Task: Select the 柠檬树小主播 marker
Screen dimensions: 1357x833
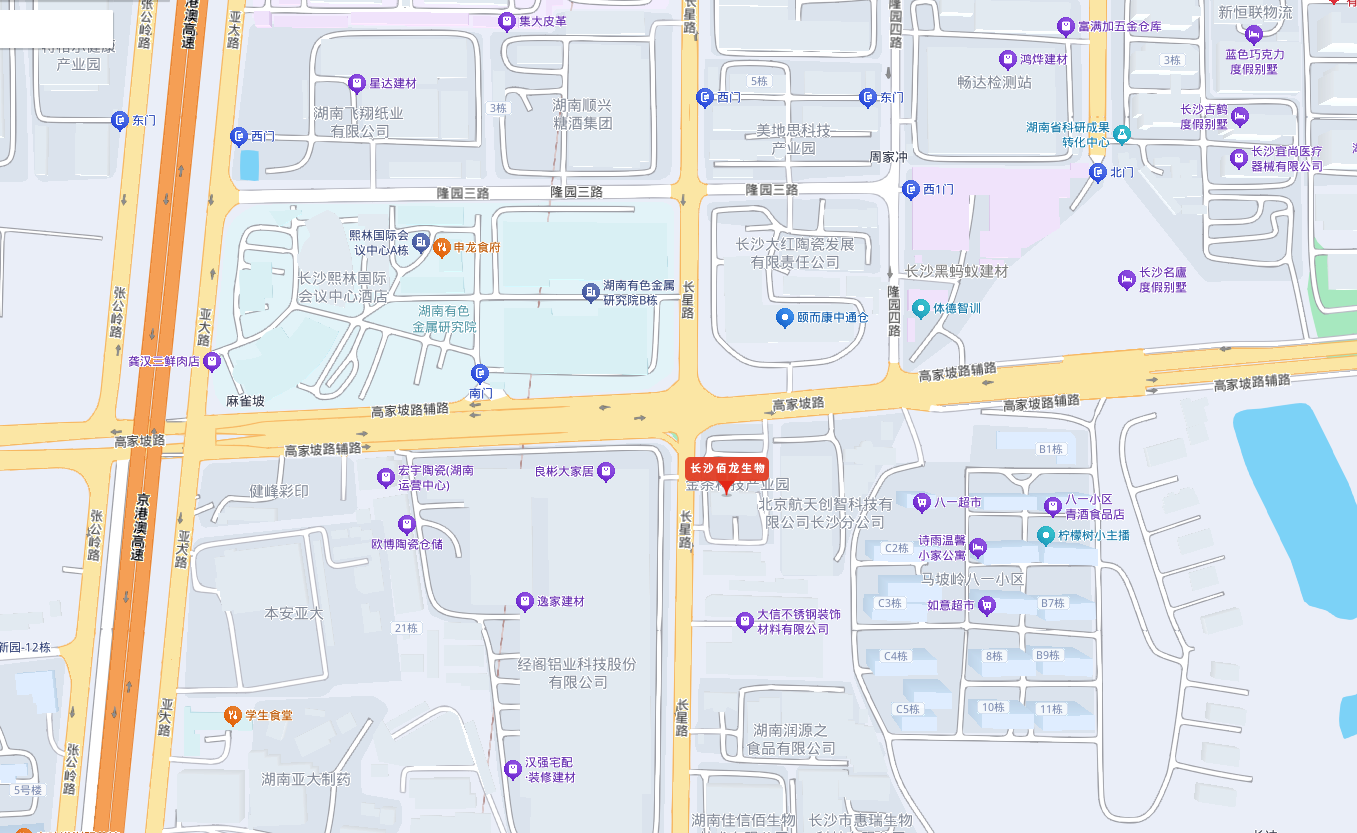Action: pos(1046,535)
